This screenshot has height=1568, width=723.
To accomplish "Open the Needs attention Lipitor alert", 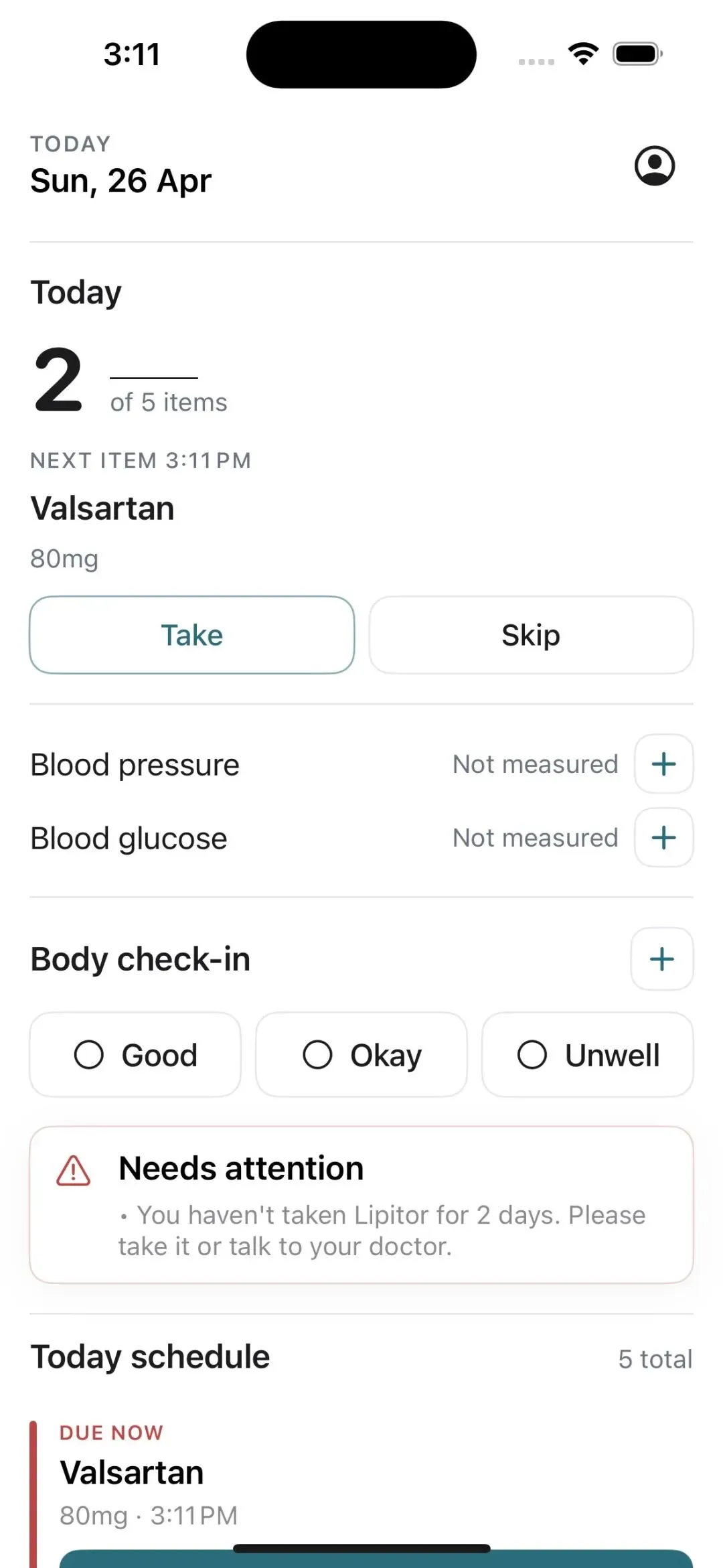I will click(361, 1205).
